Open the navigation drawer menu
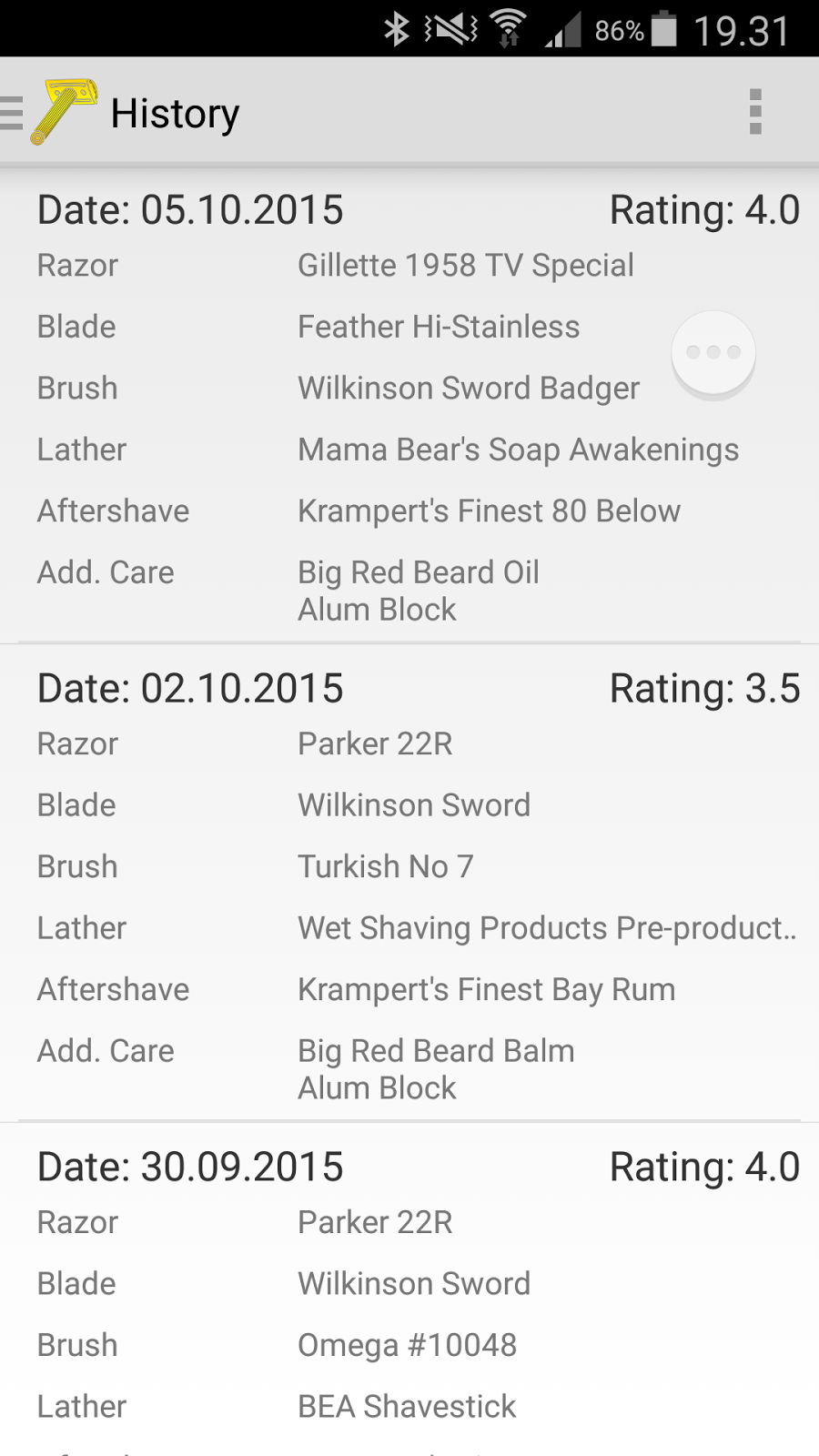Screen dimensions: 819x1456 coord(13,113)
